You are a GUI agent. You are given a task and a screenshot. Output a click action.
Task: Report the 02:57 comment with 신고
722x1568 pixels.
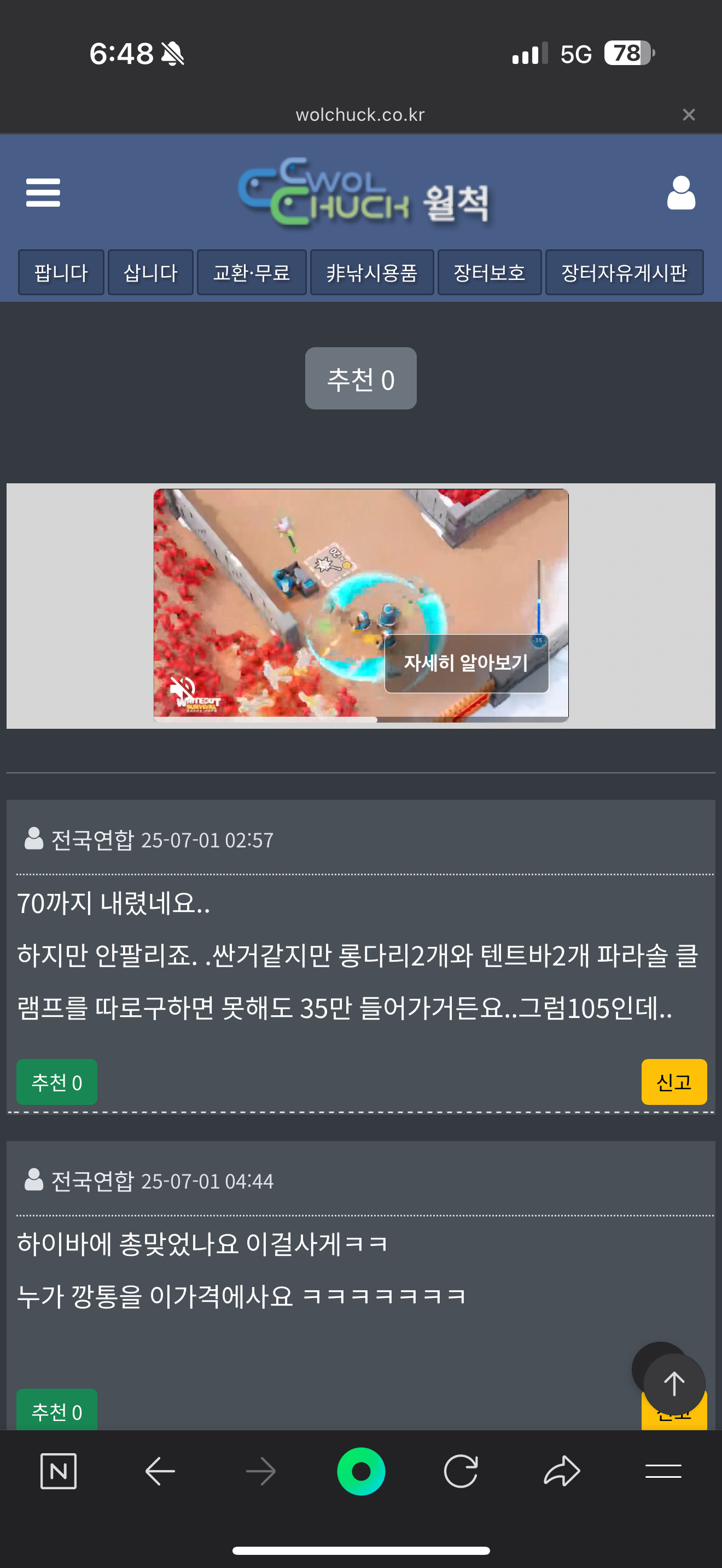pyautogui.click(x=674, y=1083)
